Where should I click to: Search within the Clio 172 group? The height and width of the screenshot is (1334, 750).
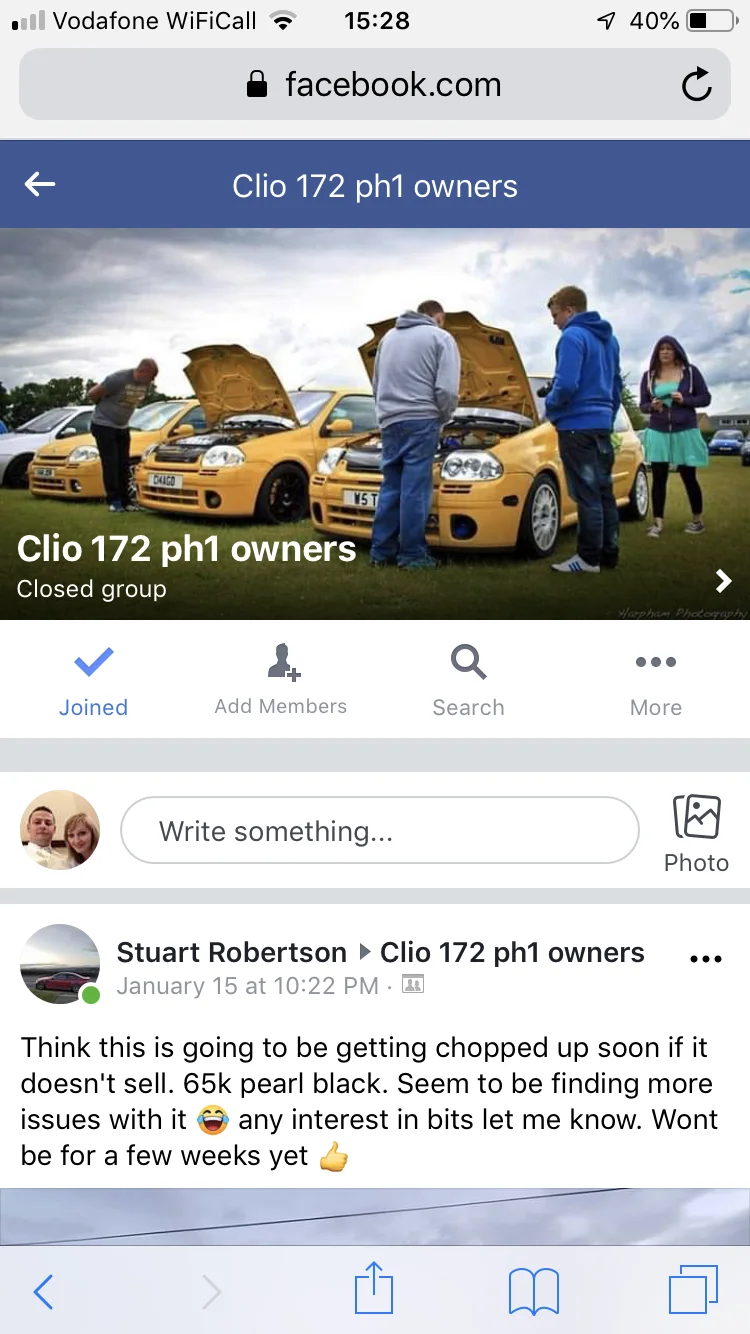(468, 682)
